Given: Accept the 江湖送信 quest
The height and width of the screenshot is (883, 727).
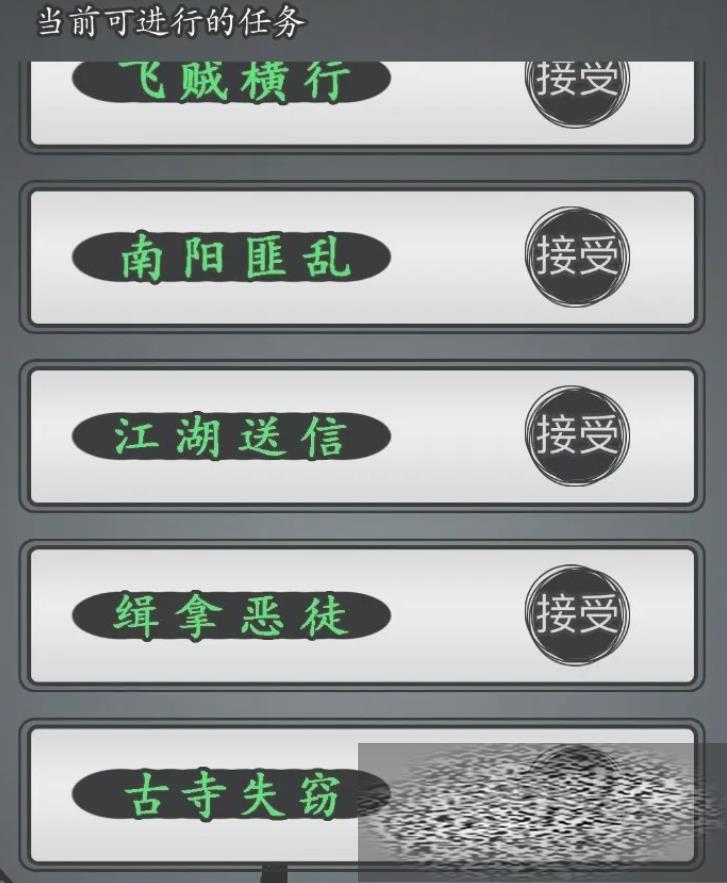Looking at the screenshot, I should pos(577,435).
